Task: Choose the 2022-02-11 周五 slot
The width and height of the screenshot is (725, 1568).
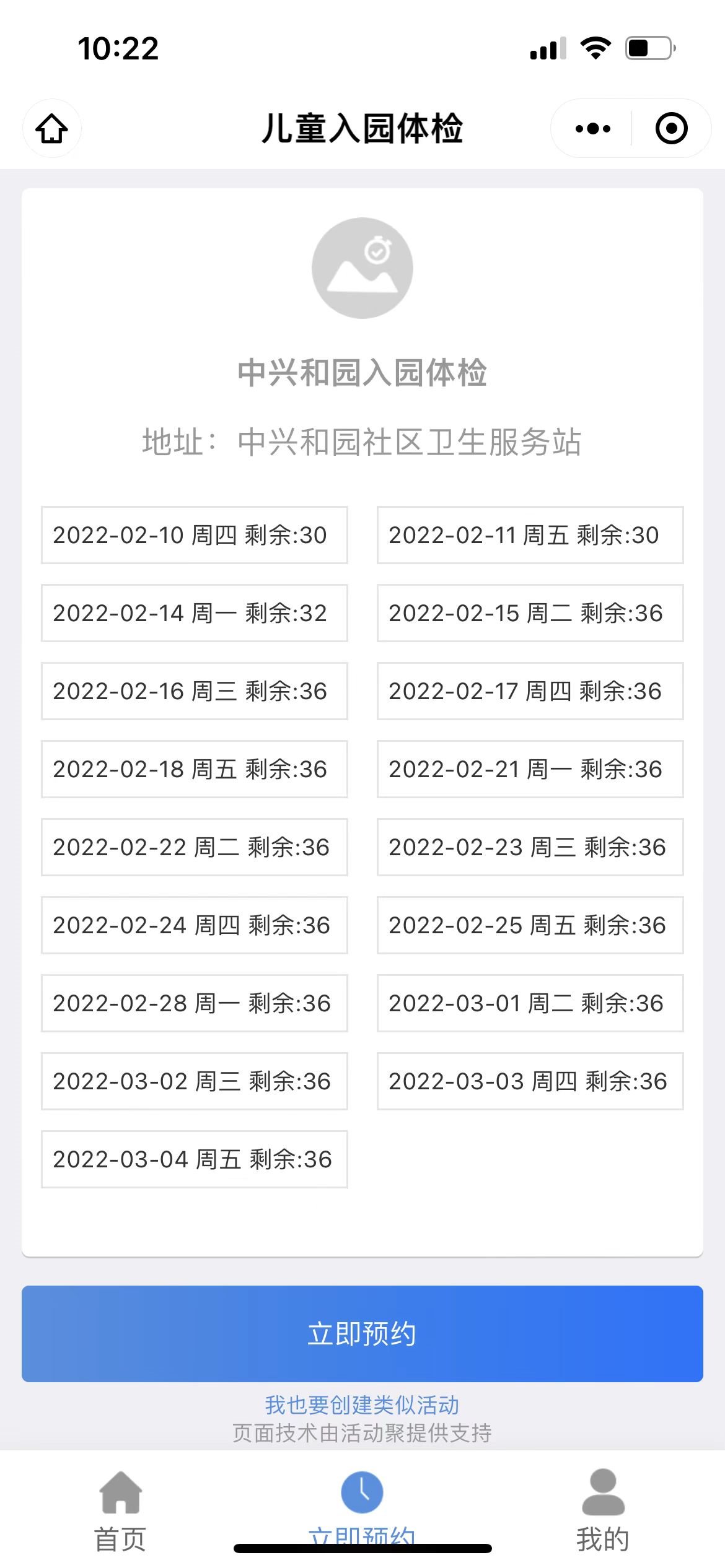Action: coord(530,535)
